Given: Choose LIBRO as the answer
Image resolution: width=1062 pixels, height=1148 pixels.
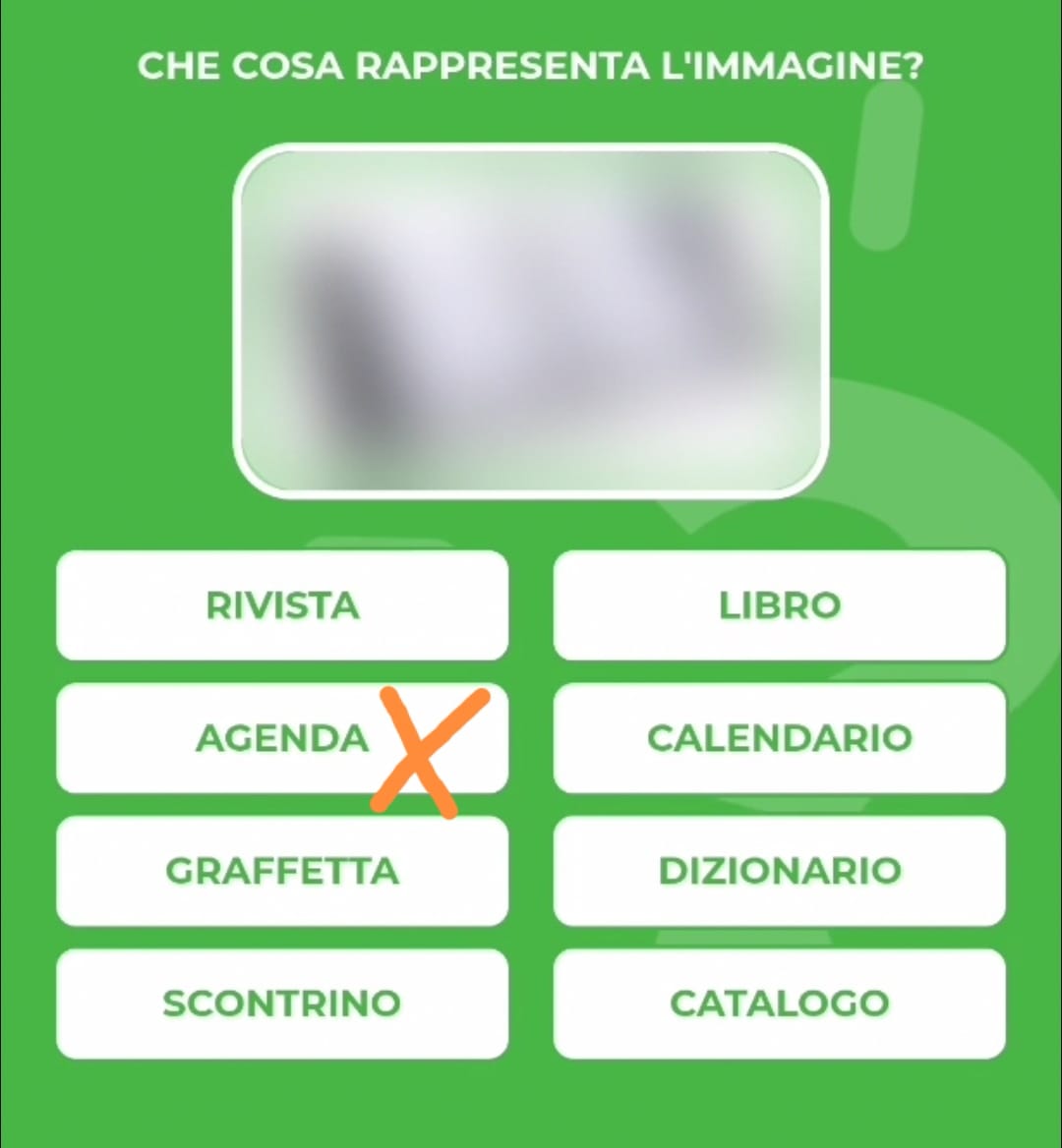Looking at the screenshot, I should tap(780, 605).
